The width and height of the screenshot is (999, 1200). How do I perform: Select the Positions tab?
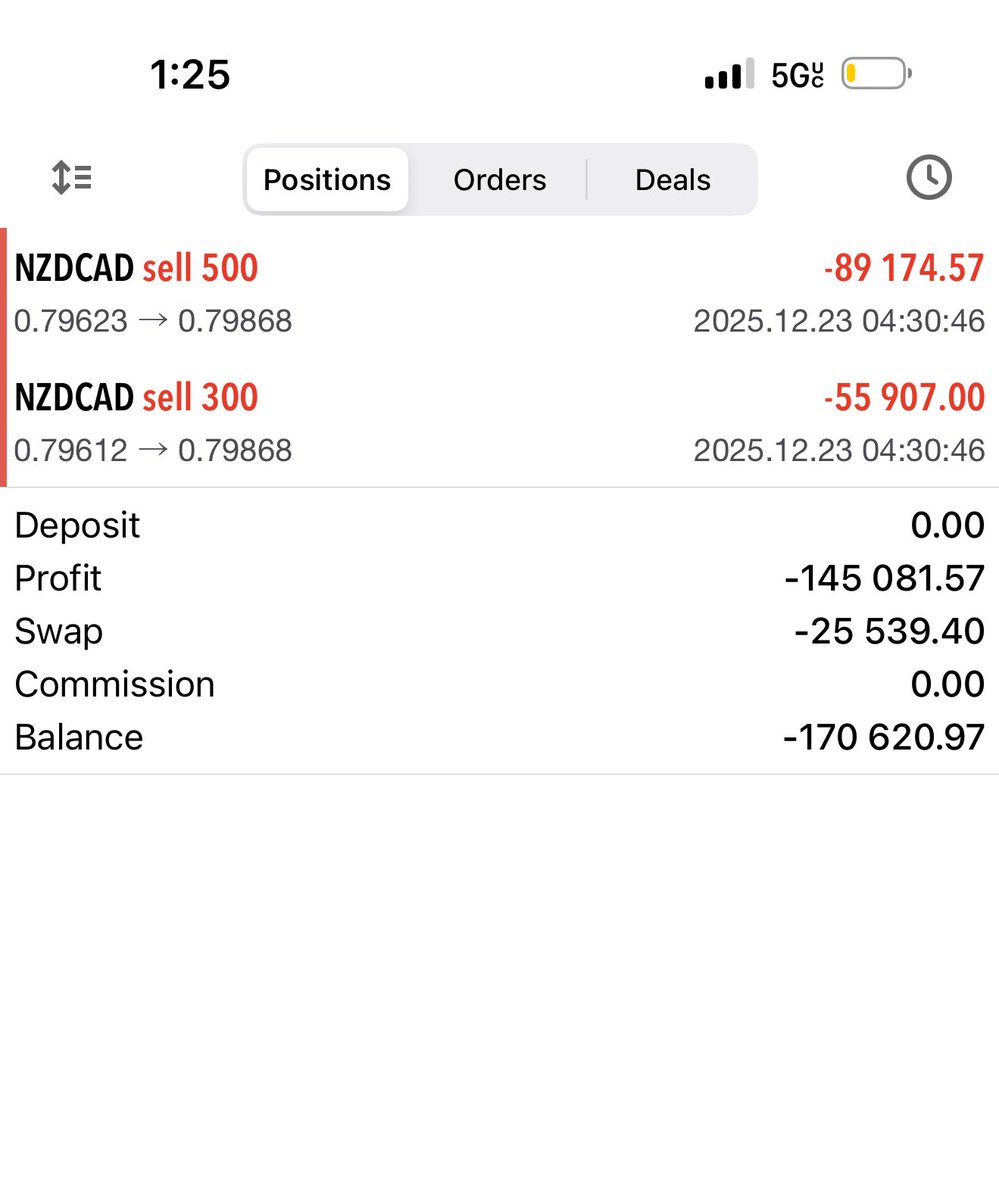(327, 180)
